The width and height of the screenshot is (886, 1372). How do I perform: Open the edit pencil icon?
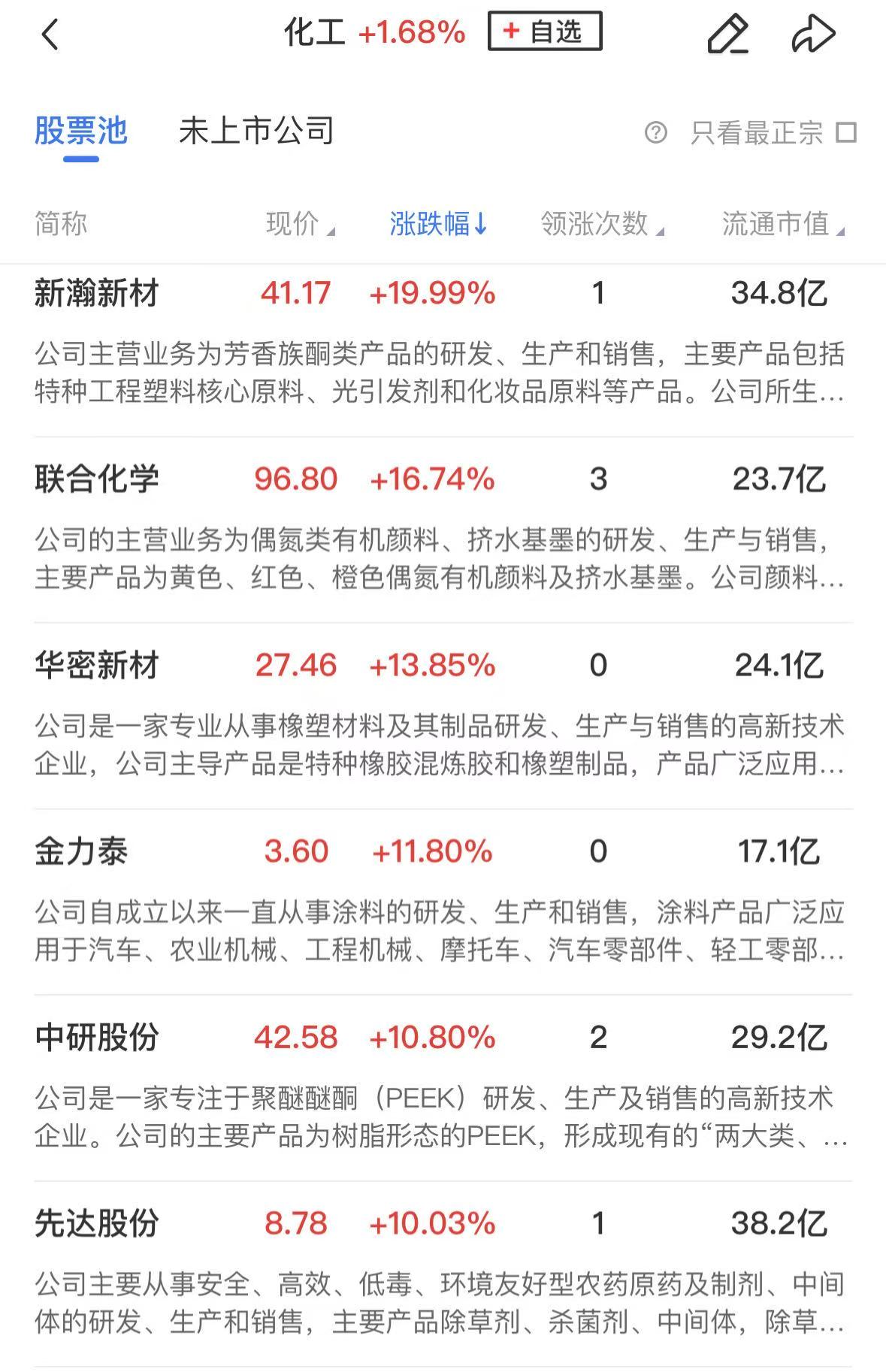pos(727,35)
